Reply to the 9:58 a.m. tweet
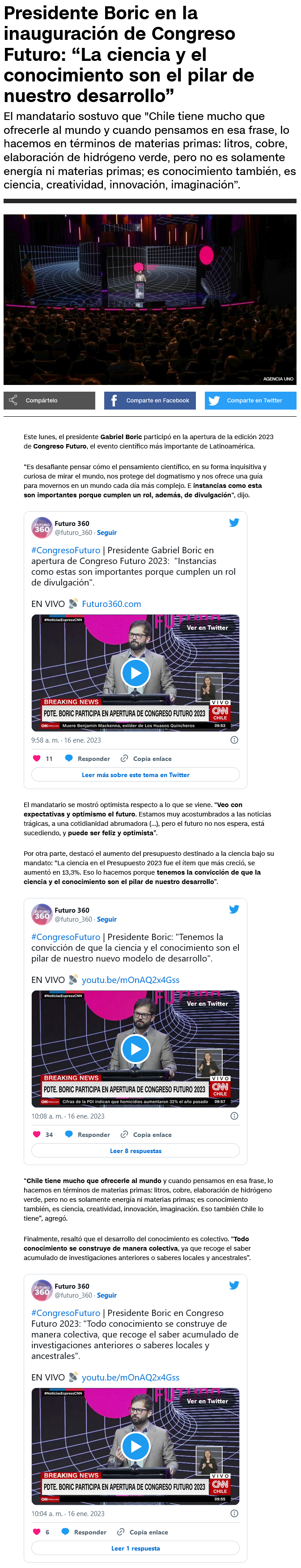 88,758
